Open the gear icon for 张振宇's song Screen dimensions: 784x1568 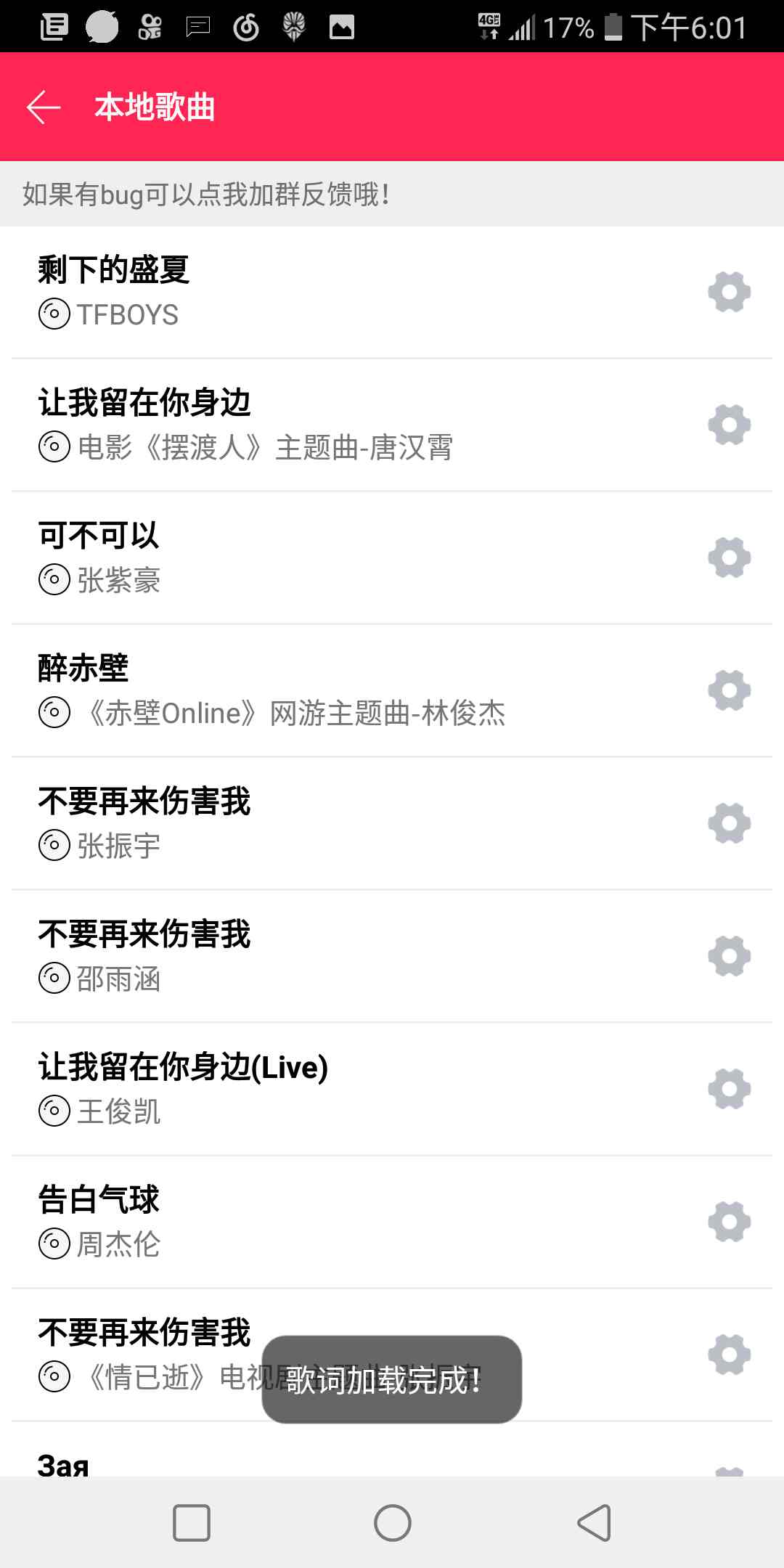[x=729, y=823]
